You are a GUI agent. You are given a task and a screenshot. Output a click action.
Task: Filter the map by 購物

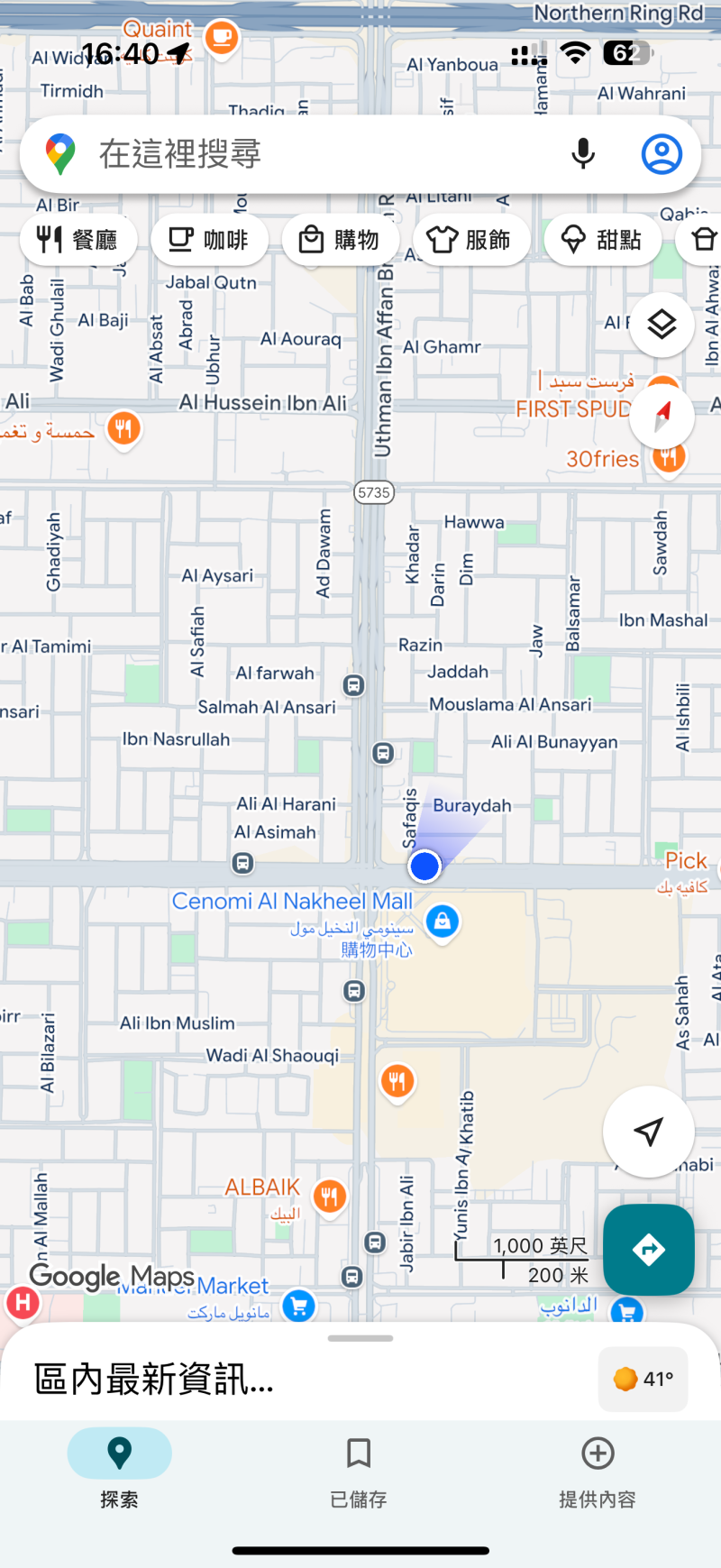click(x=340, y=240)
